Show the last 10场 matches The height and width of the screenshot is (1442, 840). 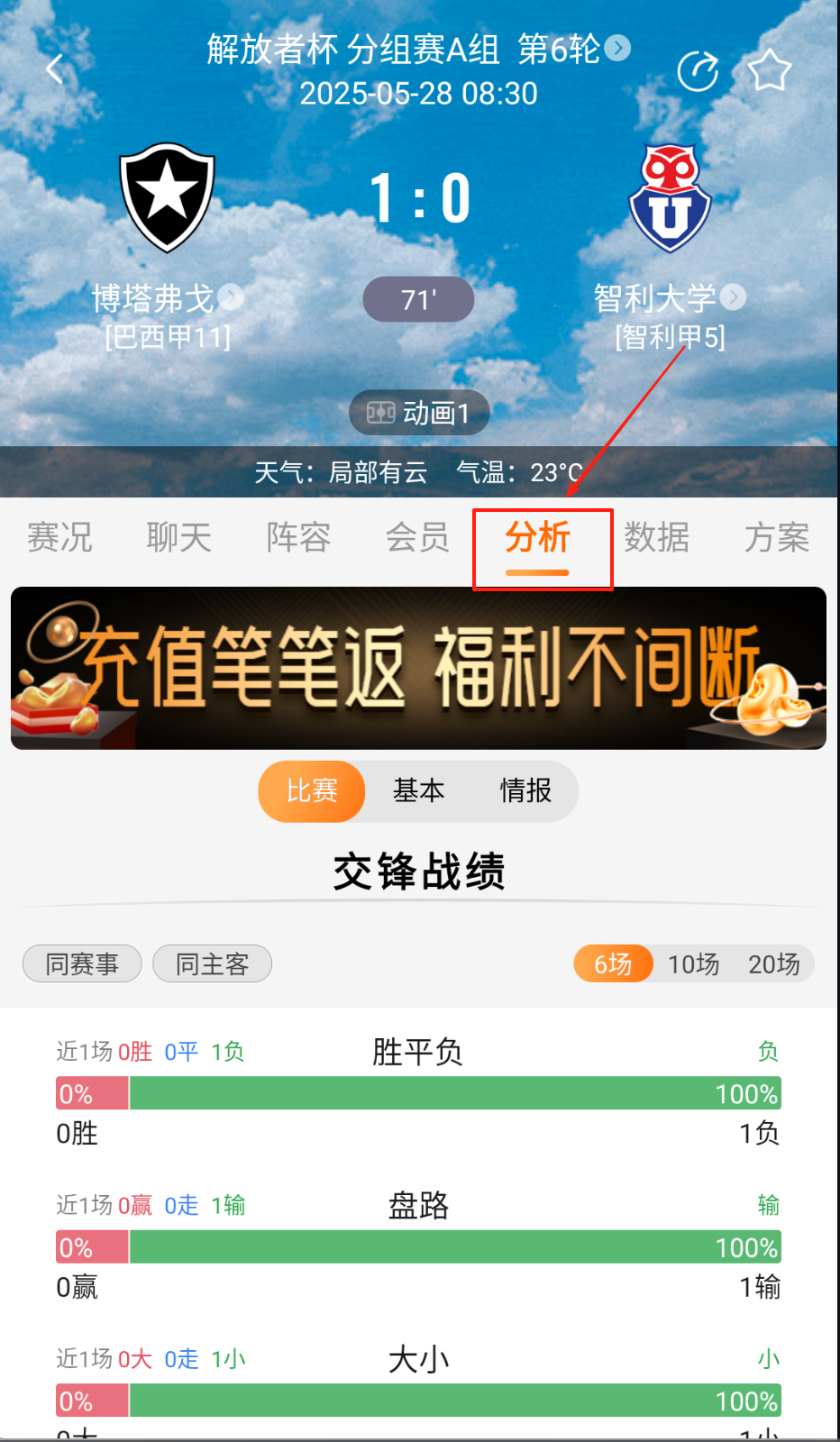pos(693,964)
